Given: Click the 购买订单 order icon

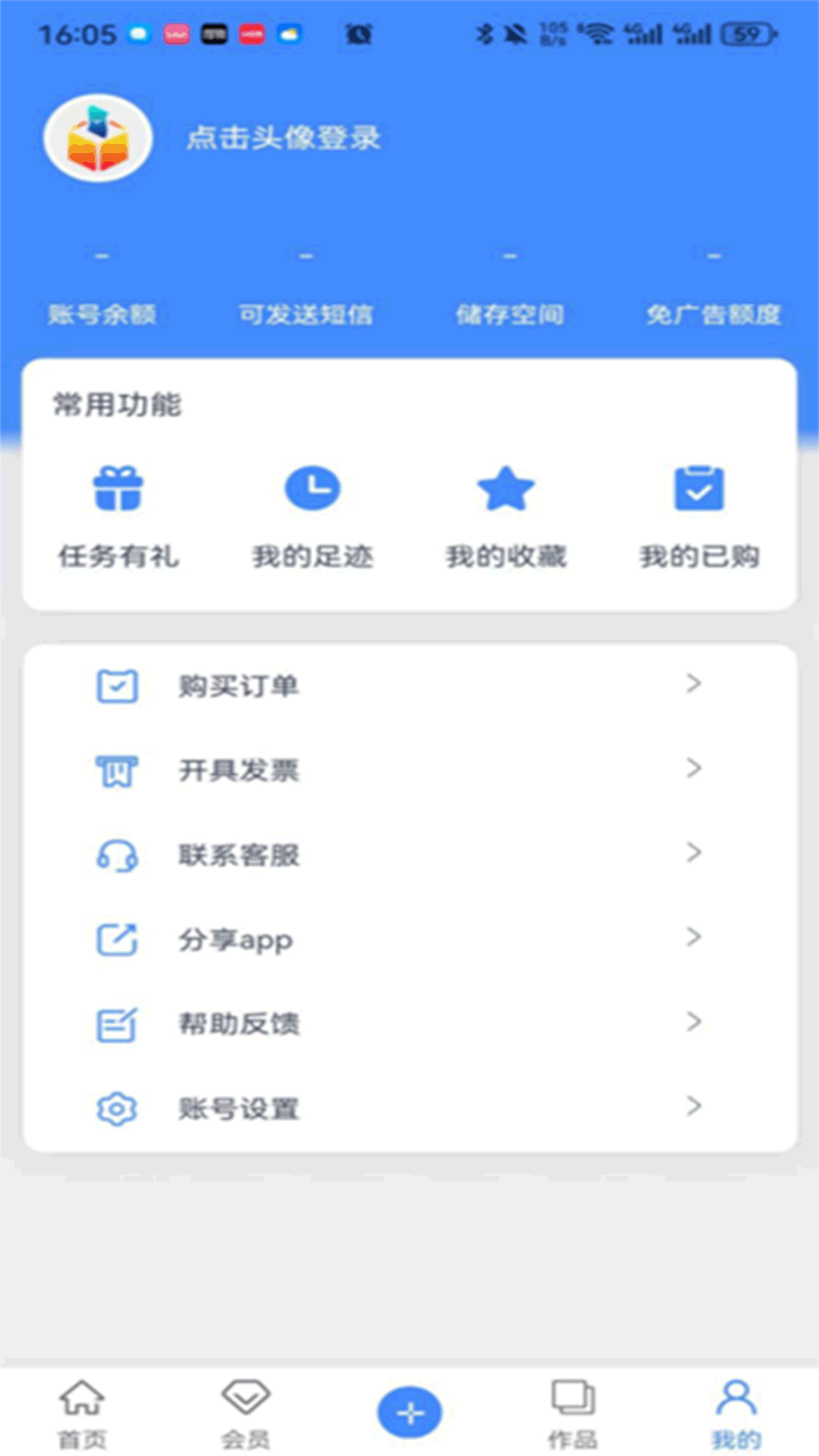Looking at the screenshot, I should 115,684.
